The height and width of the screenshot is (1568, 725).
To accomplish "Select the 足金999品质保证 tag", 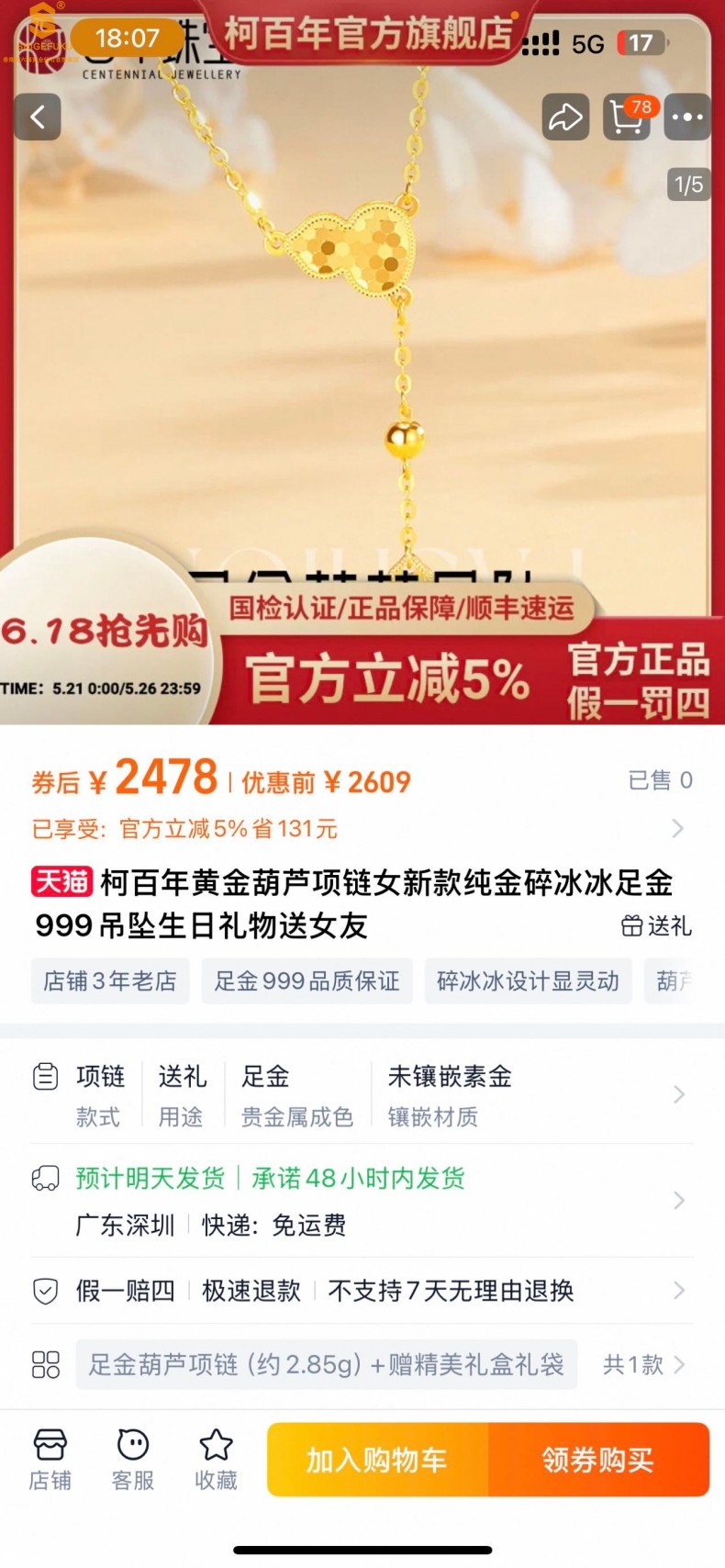I will click(307, 980).
